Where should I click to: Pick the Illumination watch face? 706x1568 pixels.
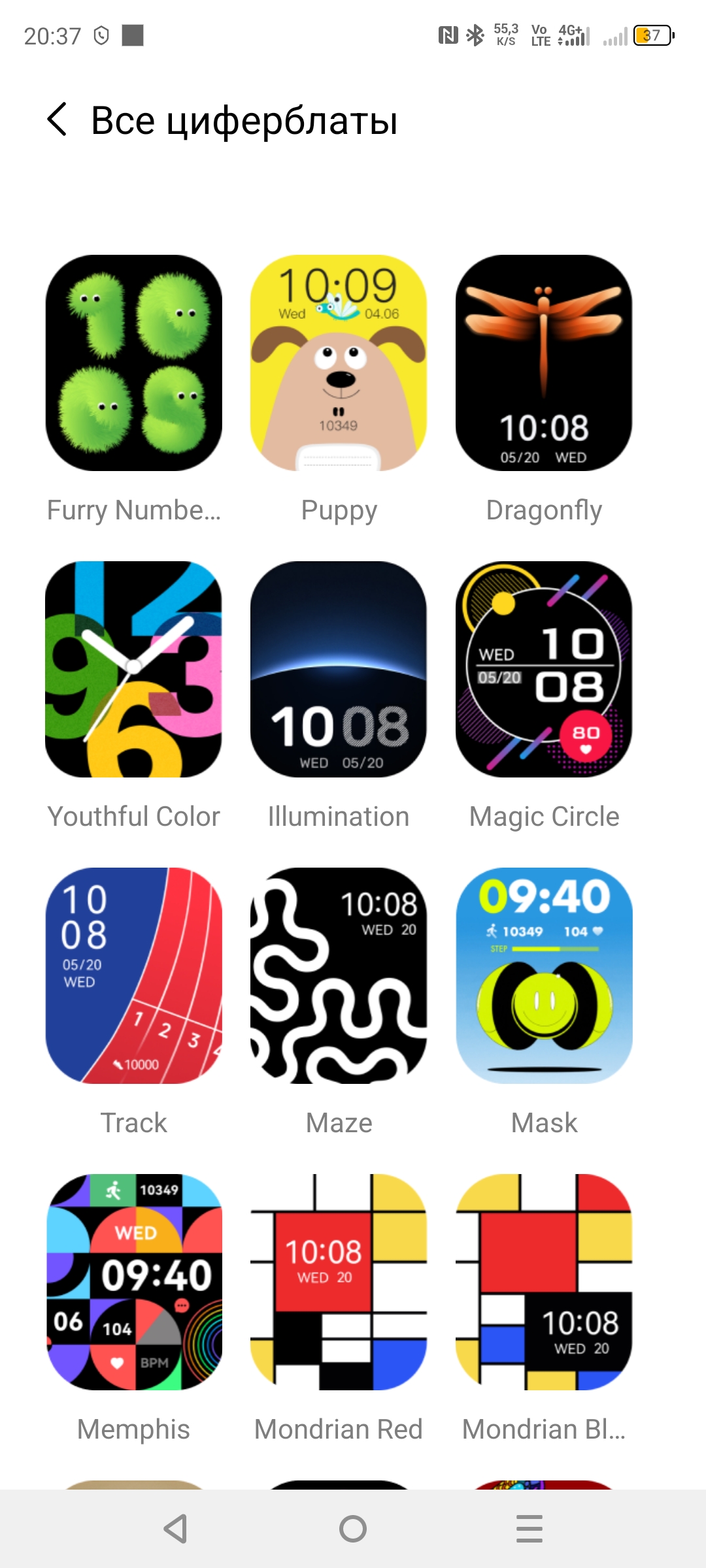click(339, 670)
